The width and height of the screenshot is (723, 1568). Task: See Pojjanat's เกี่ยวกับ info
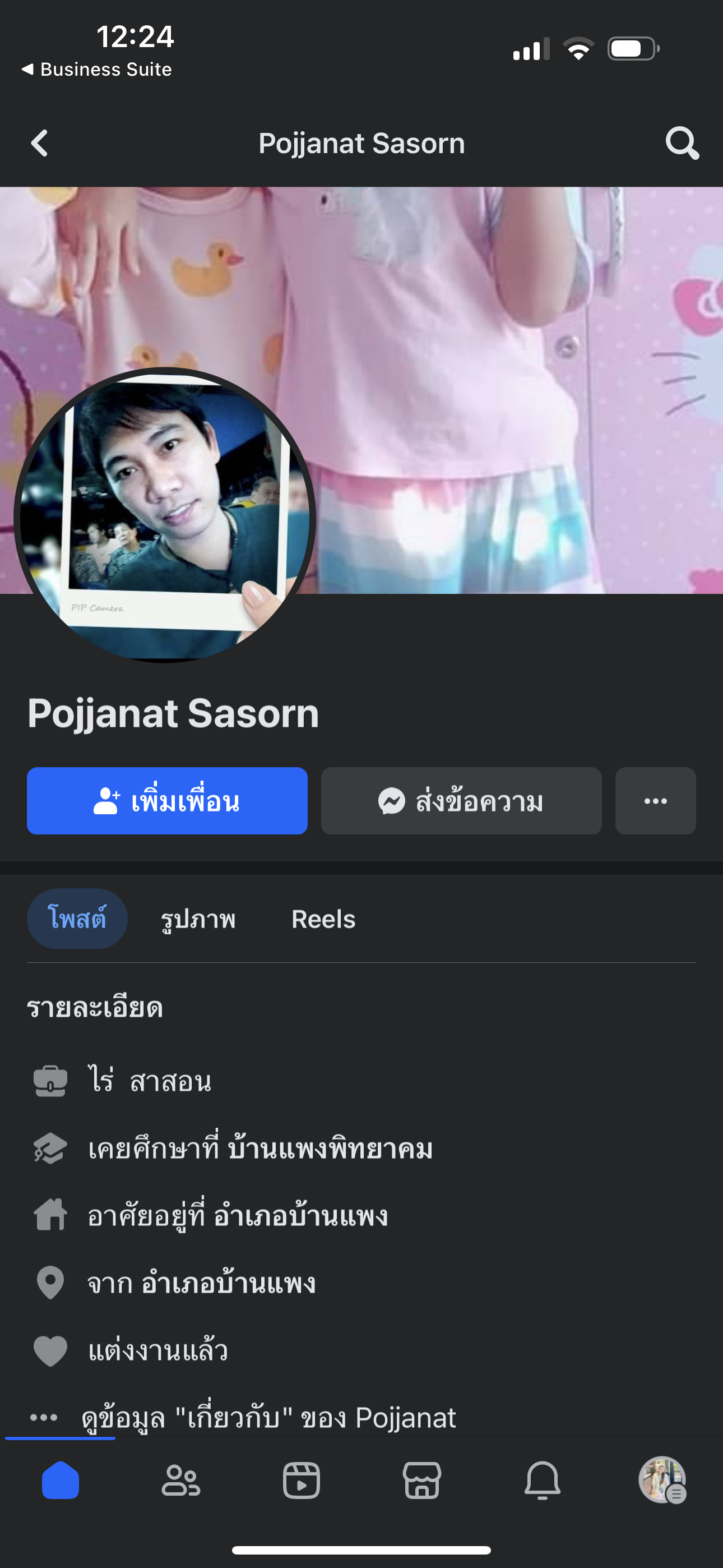tap(268, 1418)
